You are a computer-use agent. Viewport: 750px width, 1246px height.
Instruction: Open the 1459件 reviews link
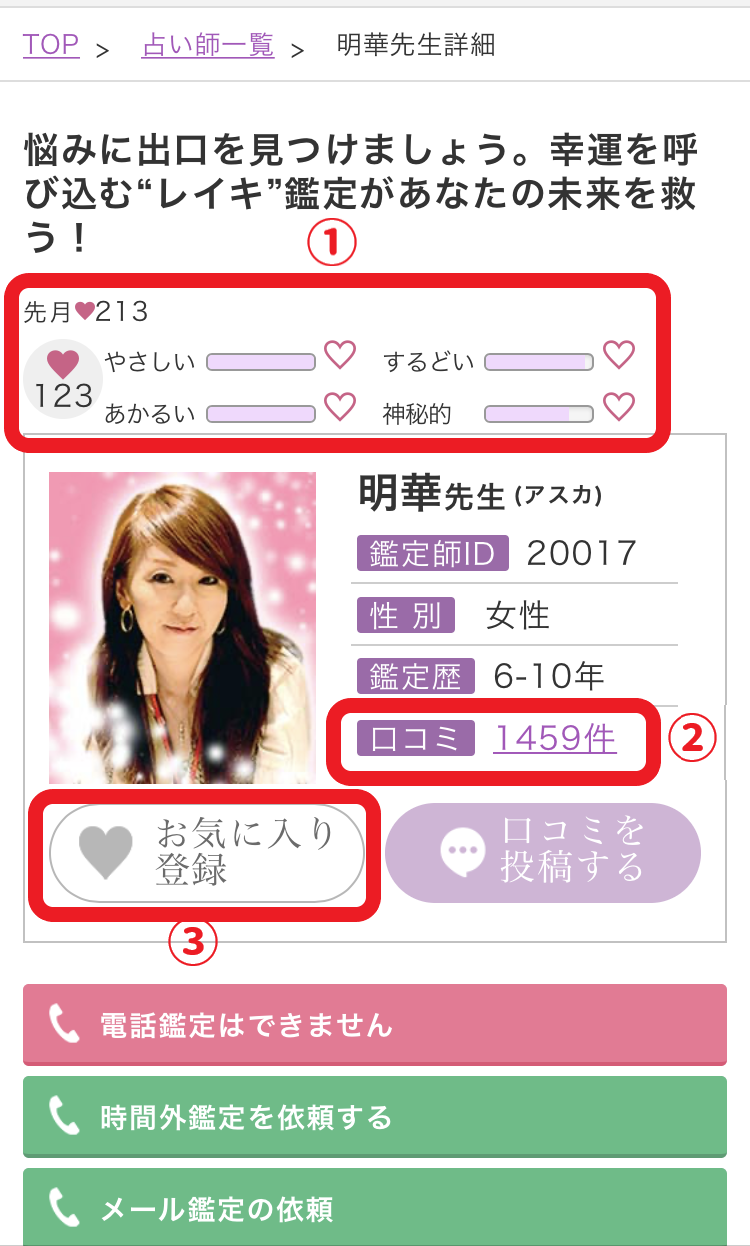(555, 738)
